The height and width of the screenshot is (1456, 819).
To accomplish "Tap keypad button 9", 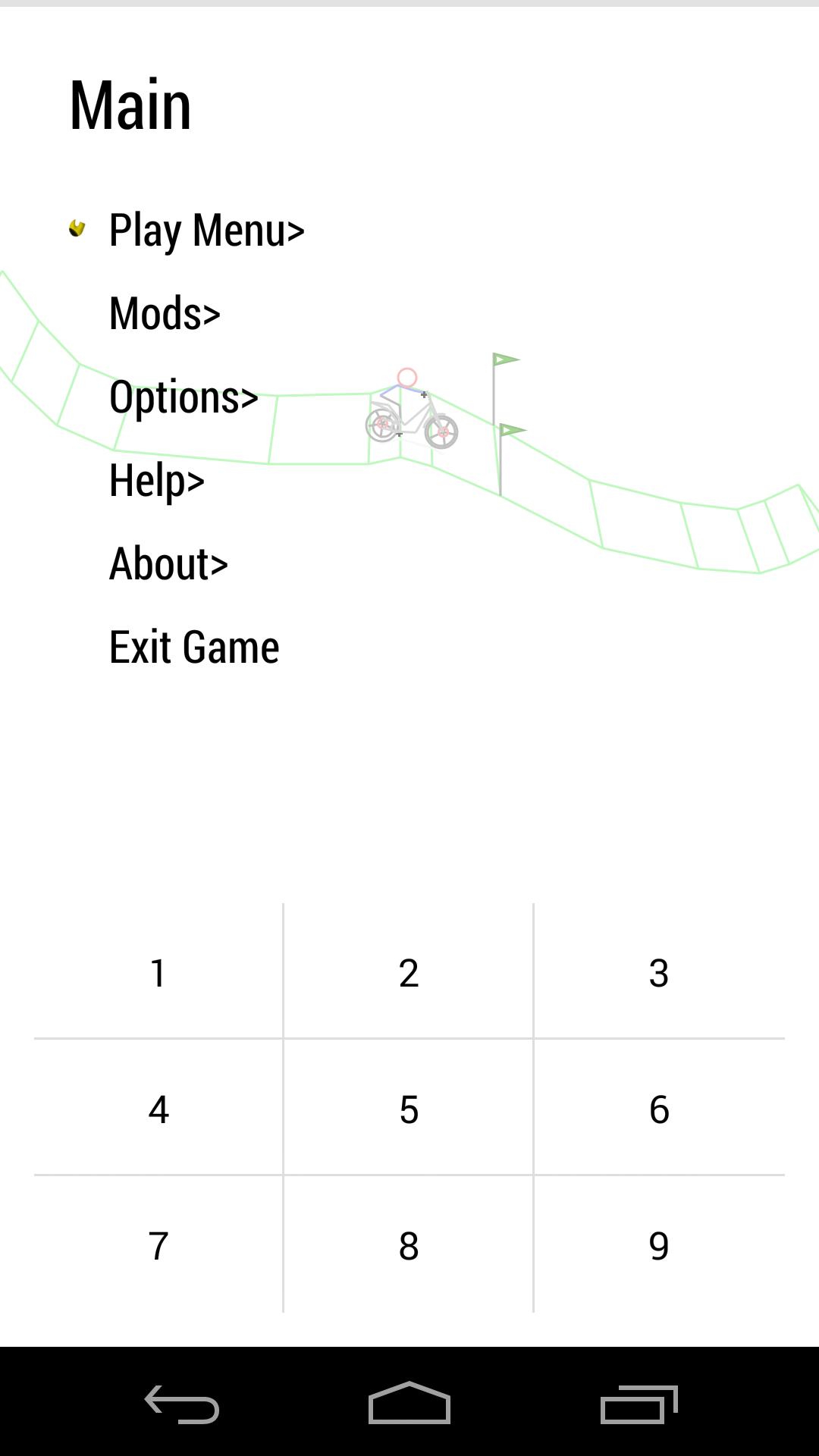I will pyautogui.click(x=659, y=1245).
